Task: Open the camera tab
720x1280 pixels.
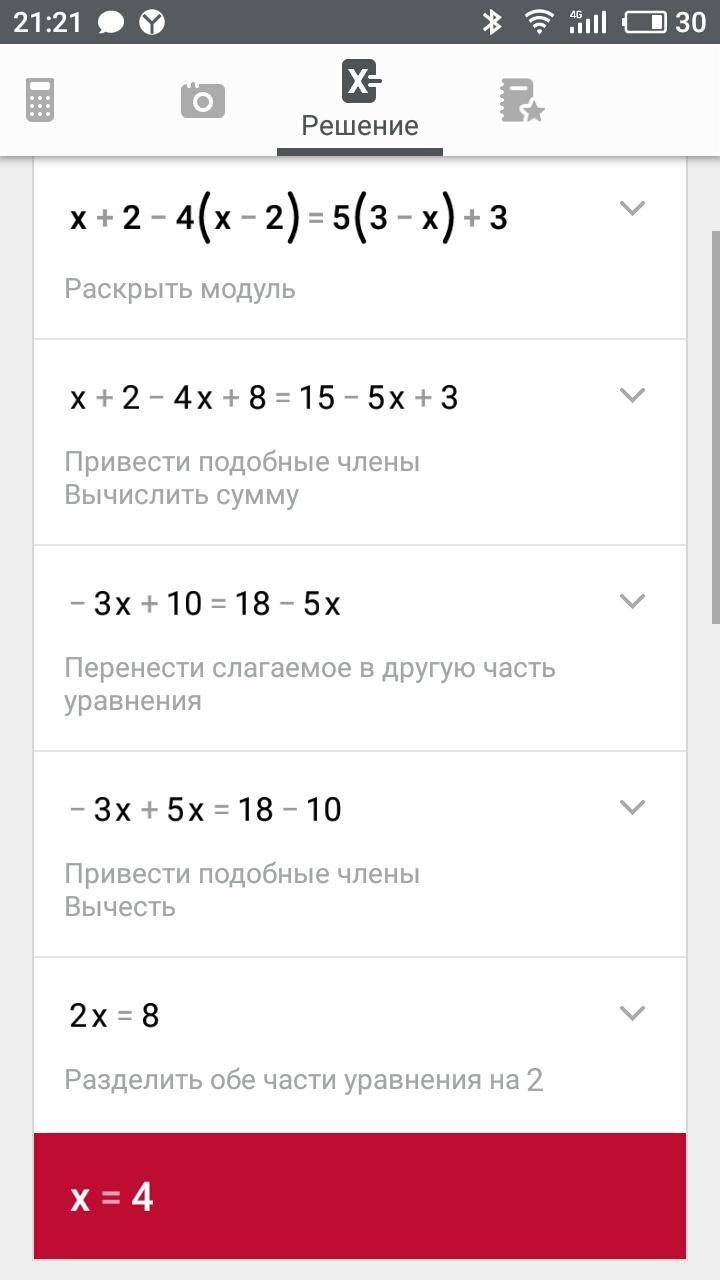Action: point(202,100)
